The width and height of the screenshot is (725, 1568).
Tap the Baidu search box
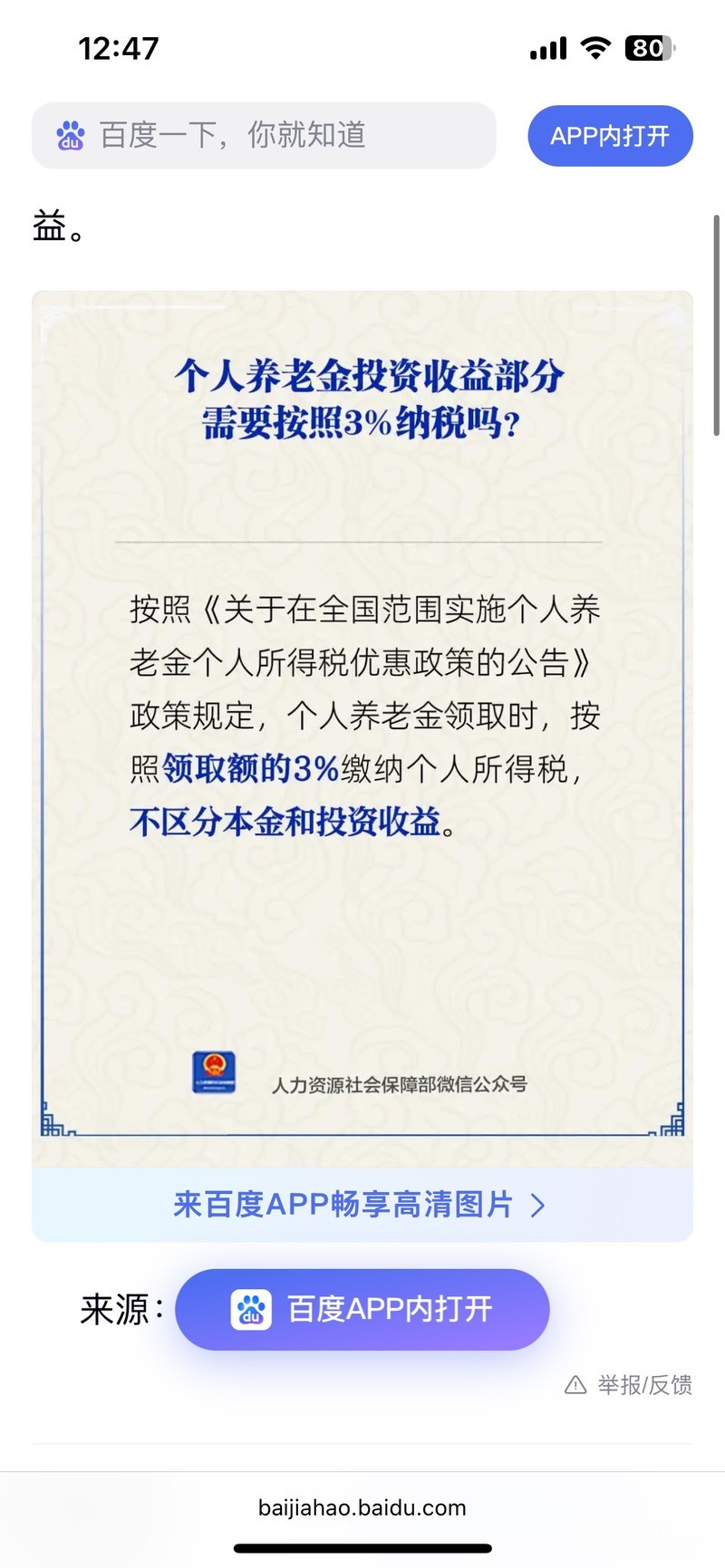264,136
